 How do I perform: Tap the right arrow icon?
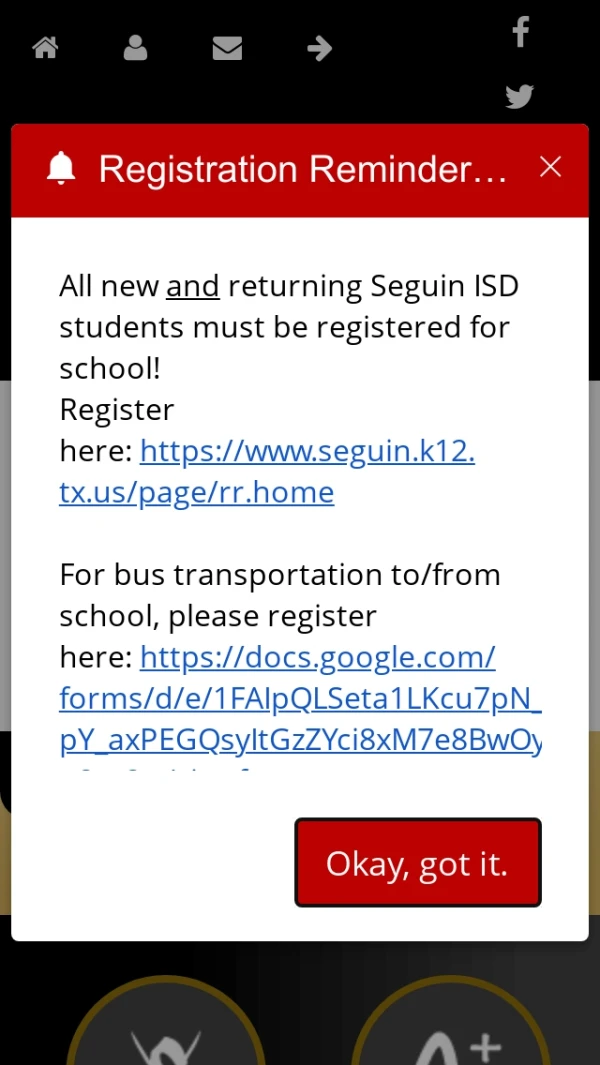[x=319, y=48]
